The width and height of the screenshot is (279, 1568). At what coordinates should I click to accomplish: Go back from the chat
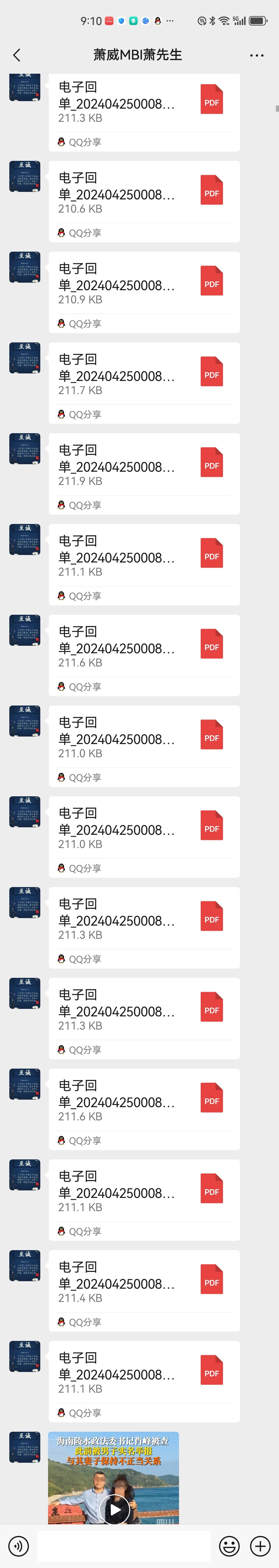pyautogui.click(x=17, y=55)
